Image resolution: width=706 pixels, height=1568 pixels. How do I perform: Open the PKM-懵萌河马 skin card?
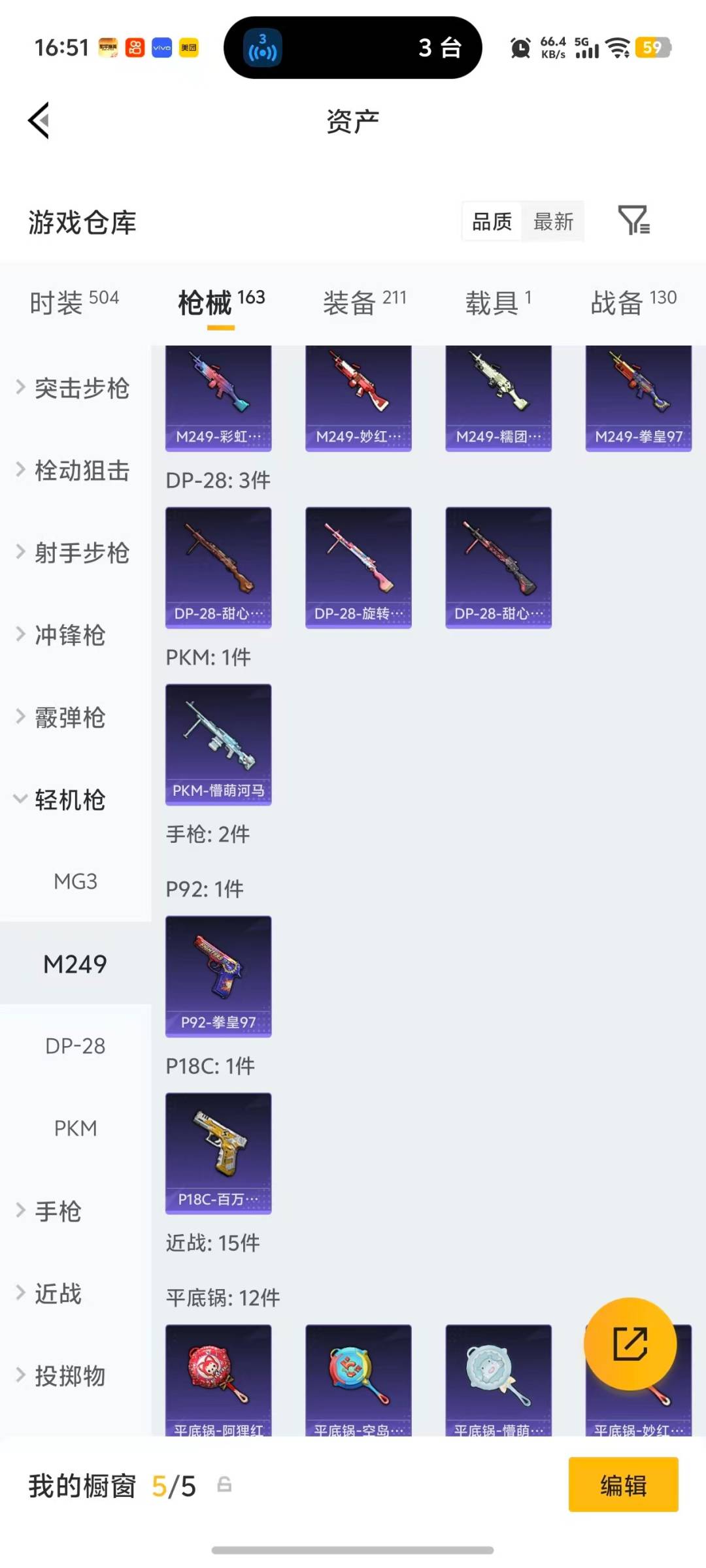218,745
